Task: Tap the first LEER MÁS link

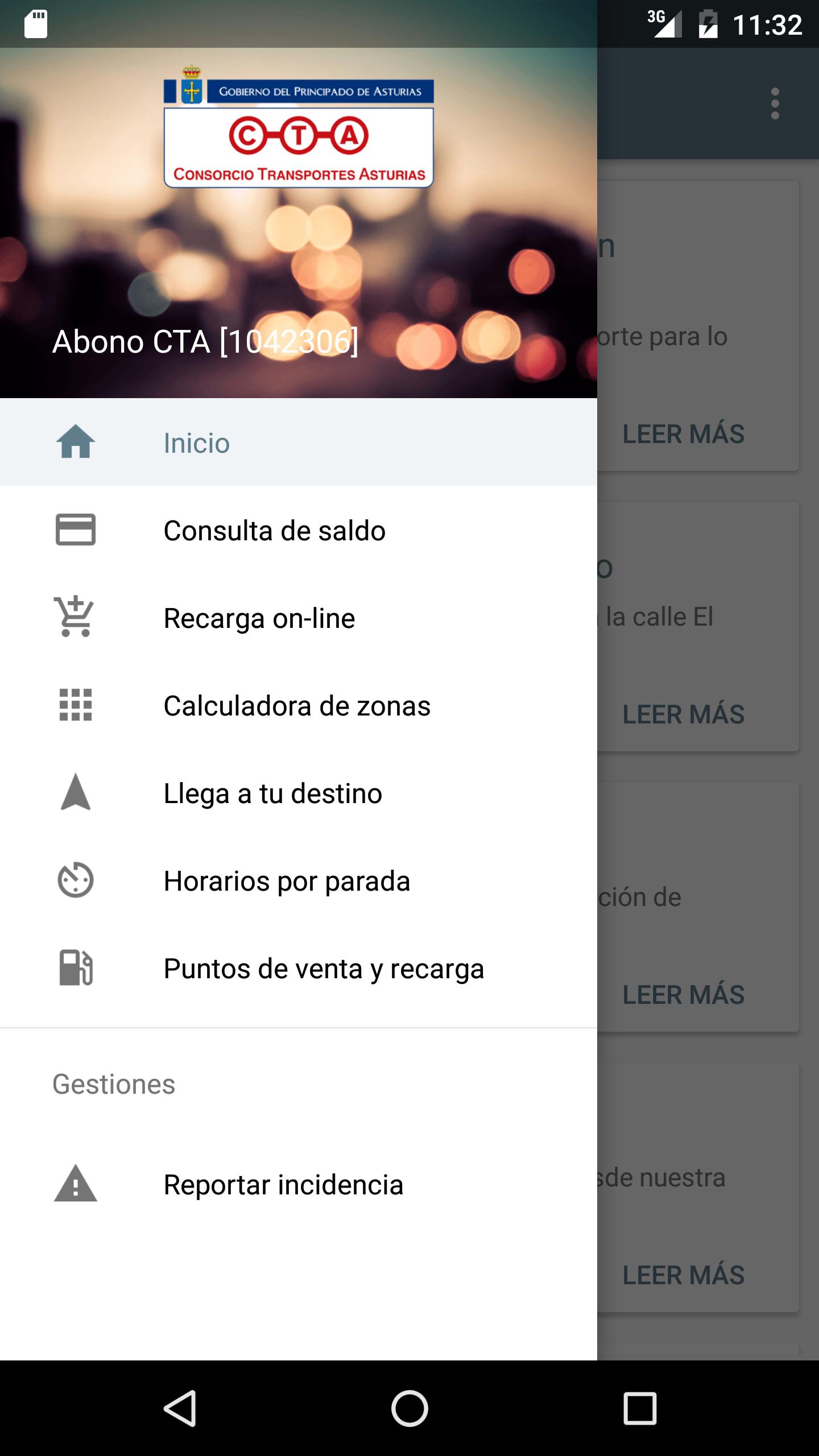Action: click(684, 435)
